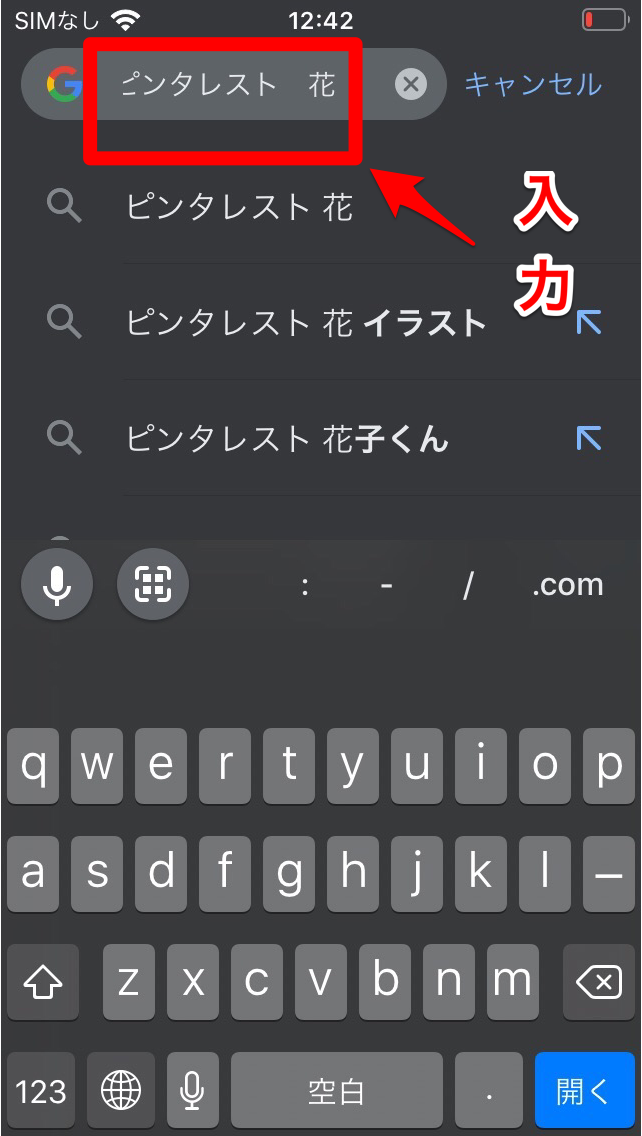Tap the blue 開く key

click(584, 1091)
